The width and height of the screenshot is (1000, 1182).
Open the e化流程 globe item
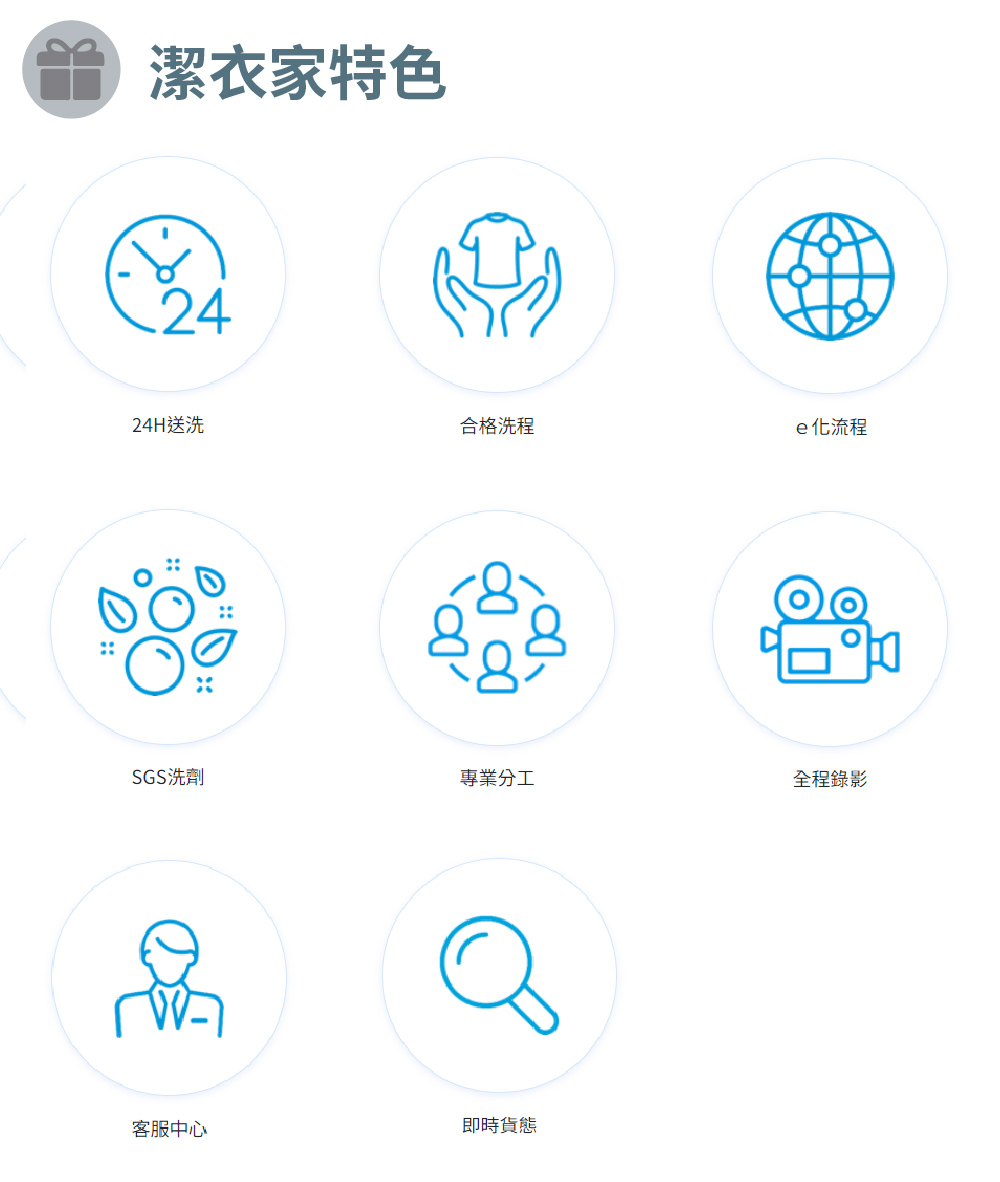coord(830,276)
